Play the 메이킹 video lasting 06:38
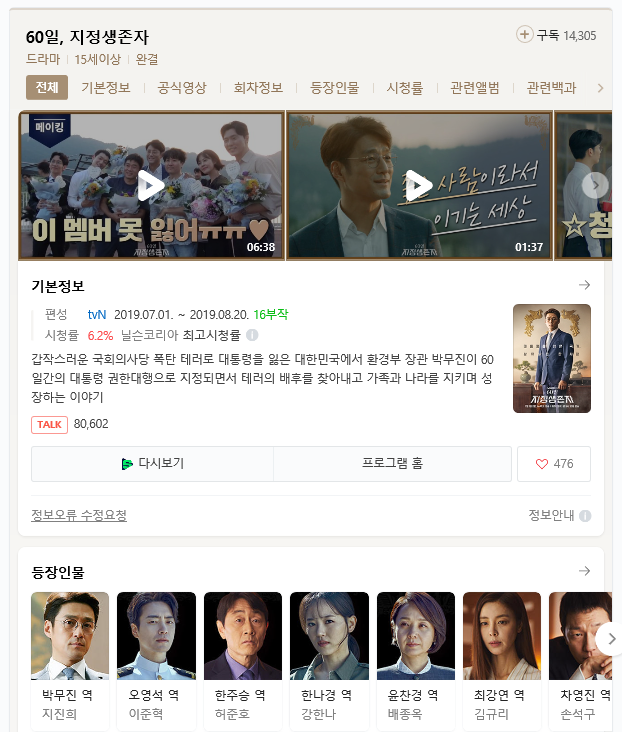 point(151,185)
